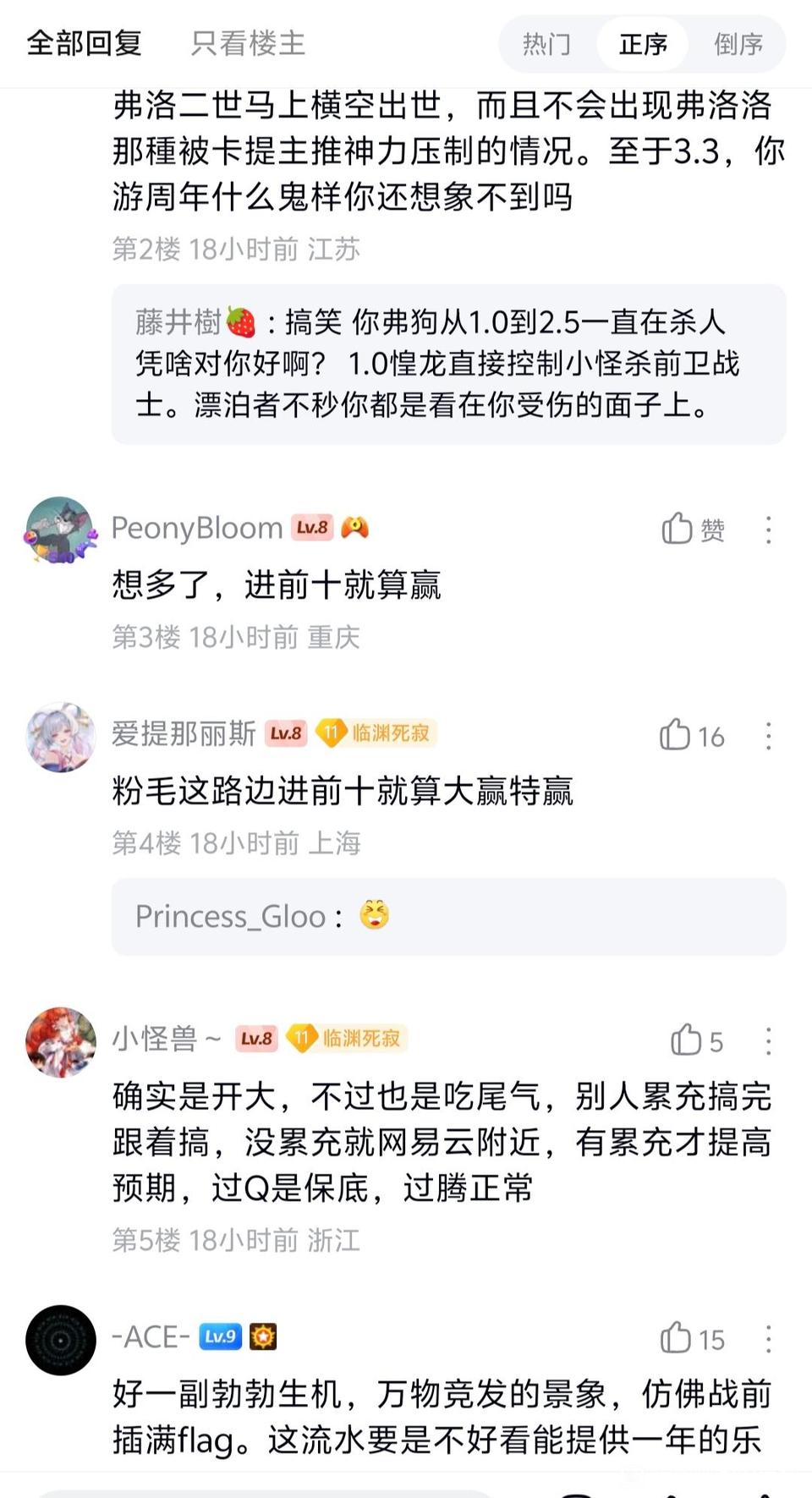
Task: View 藤井樹's reply on the 第2楼 comment
Action: pyautogui.click(x=448, y=364)
